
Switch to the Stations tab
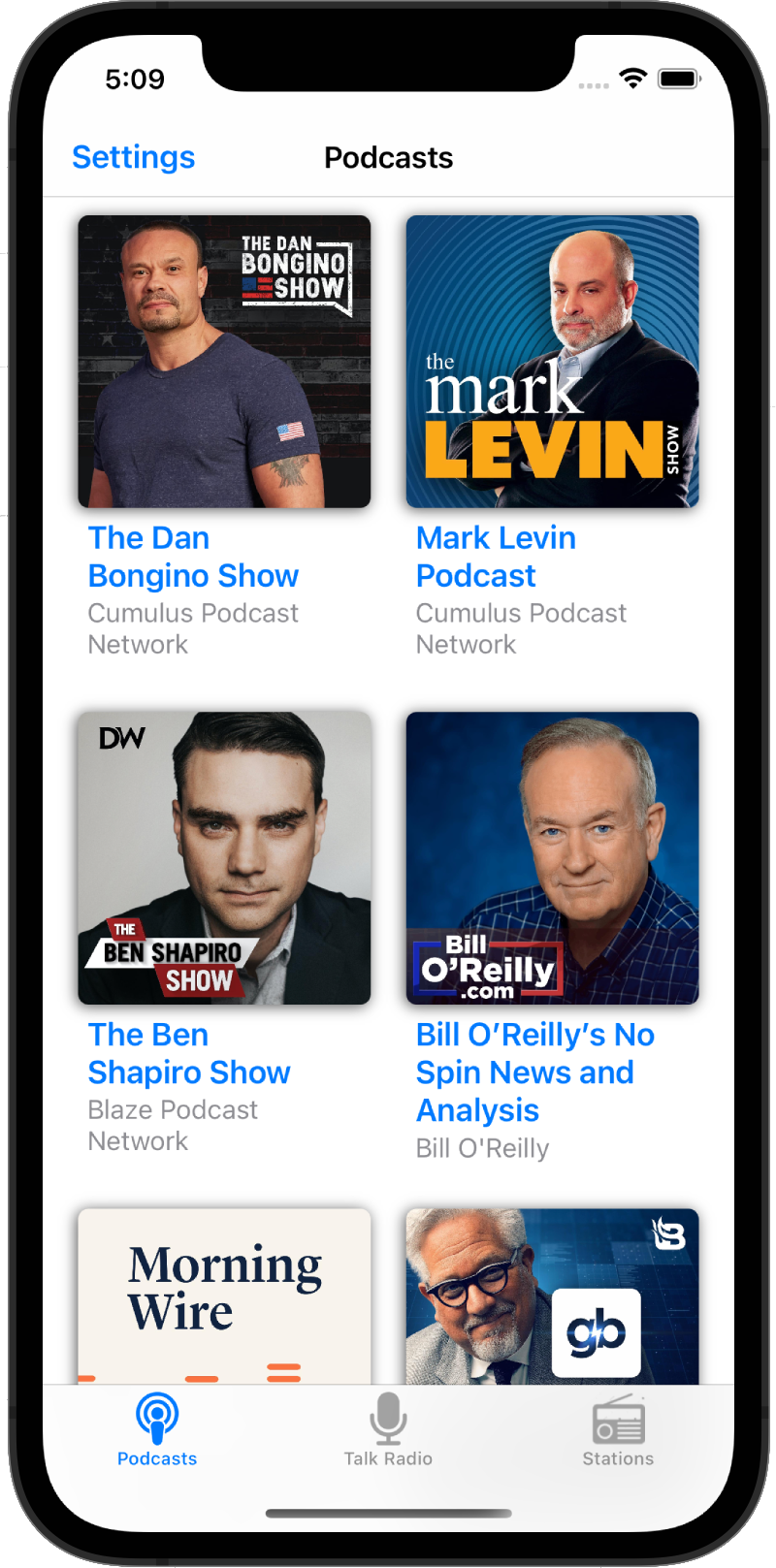(x=618, y=1429)
